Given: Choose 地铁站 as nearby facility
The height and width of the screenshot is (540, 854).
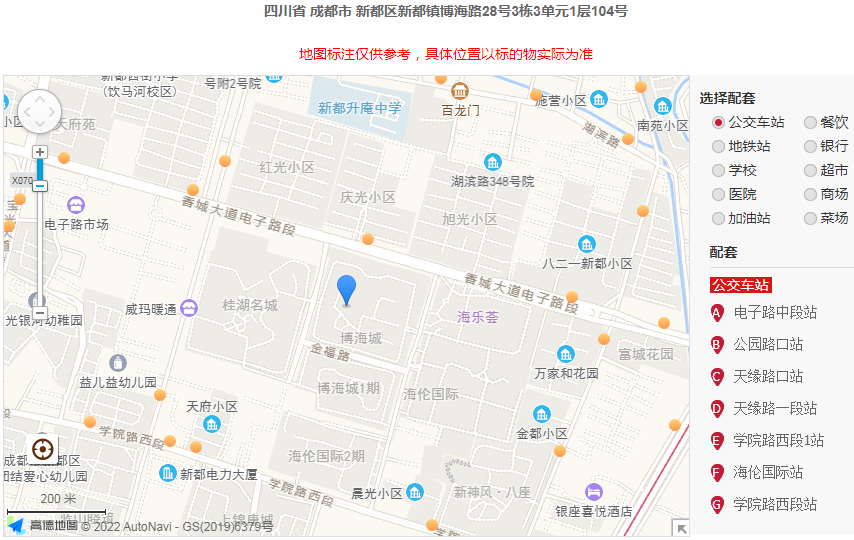Looking at the screenshot, I should point(718,146).
